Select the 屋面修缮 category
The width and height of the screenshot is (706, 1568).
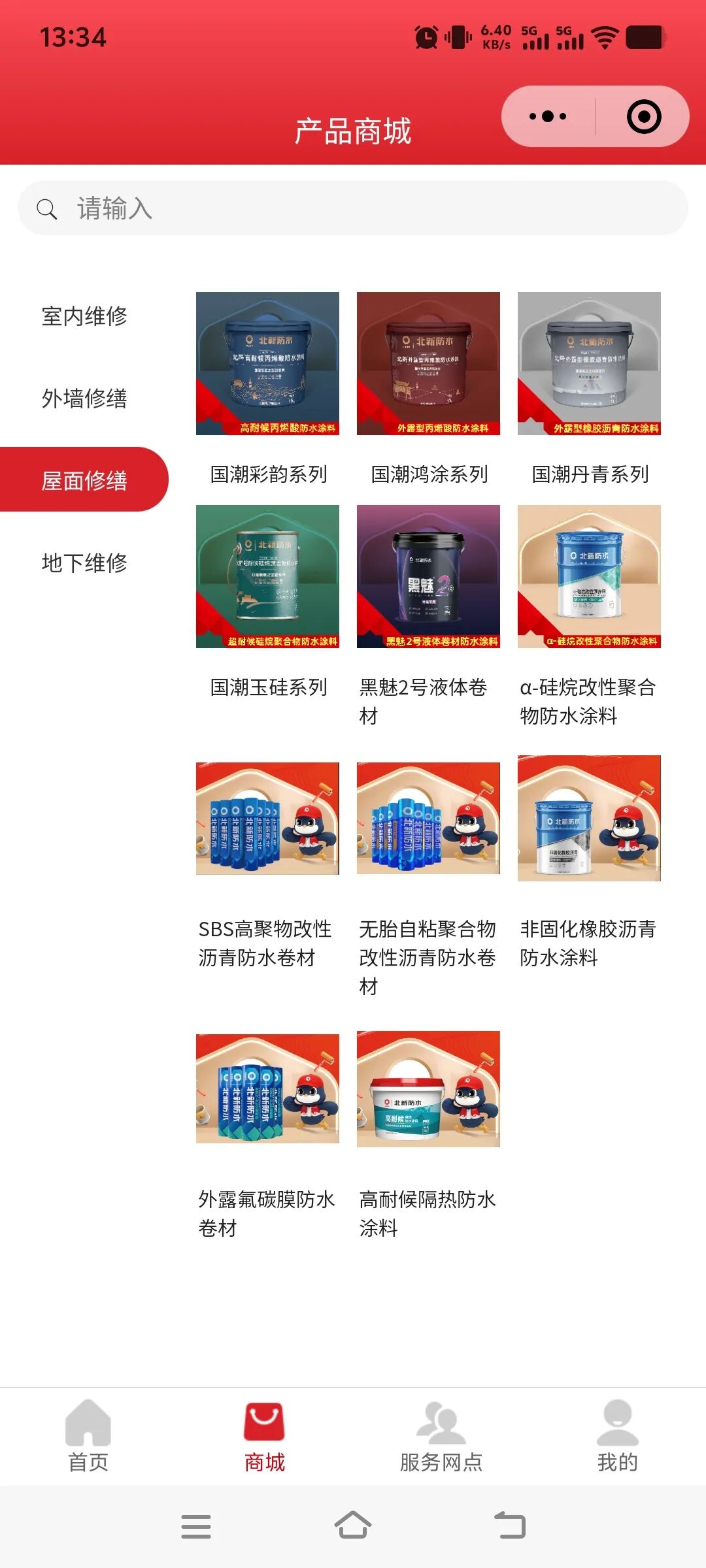84,480
